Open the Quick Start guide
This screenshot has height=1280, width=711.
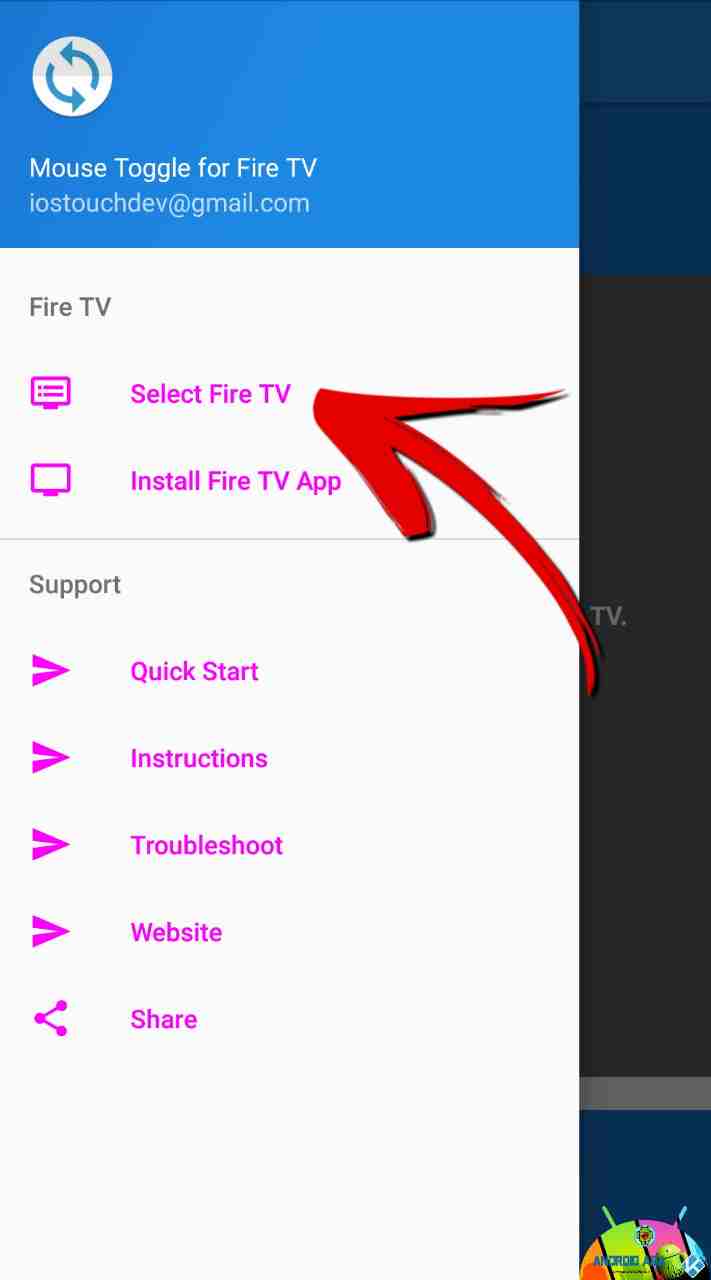[x=289, y=671]
